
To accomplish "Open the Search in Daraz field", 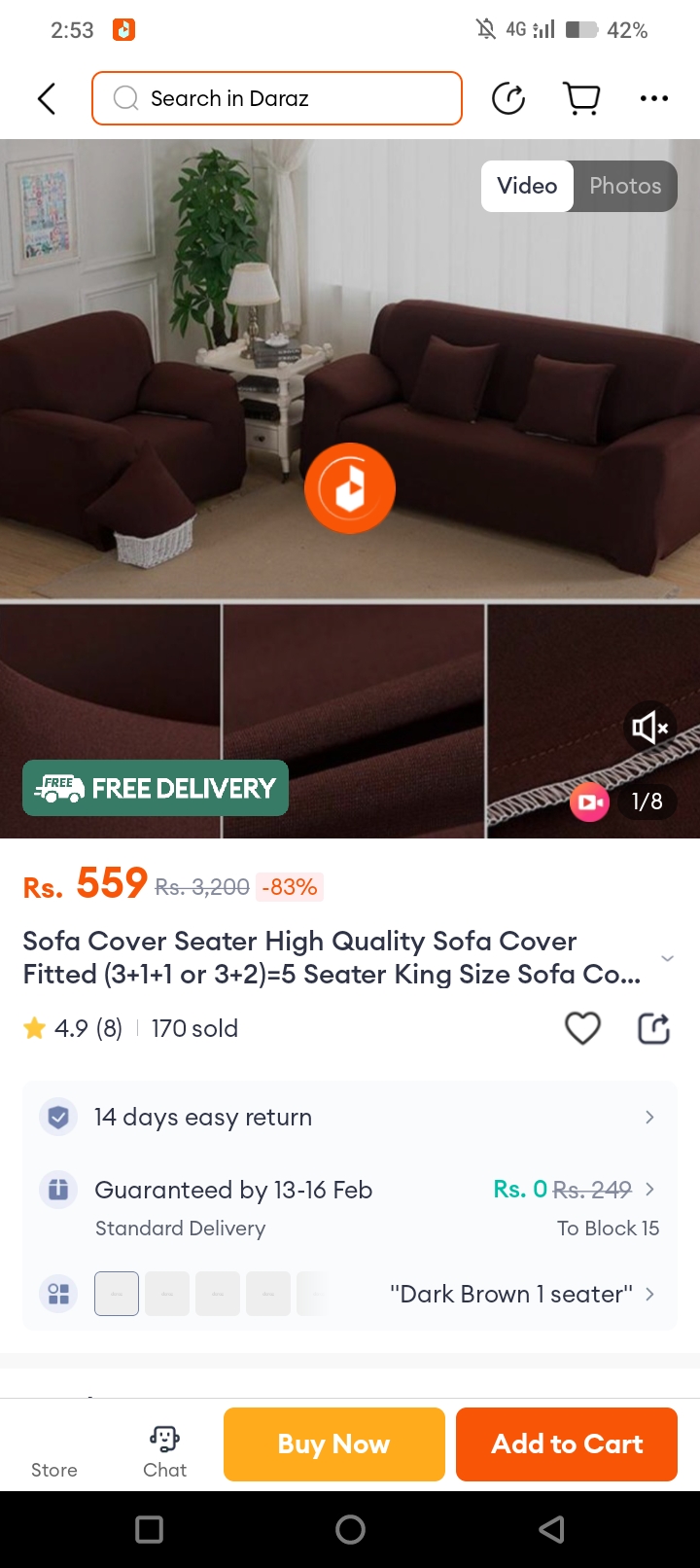I will tap(277, 98).
